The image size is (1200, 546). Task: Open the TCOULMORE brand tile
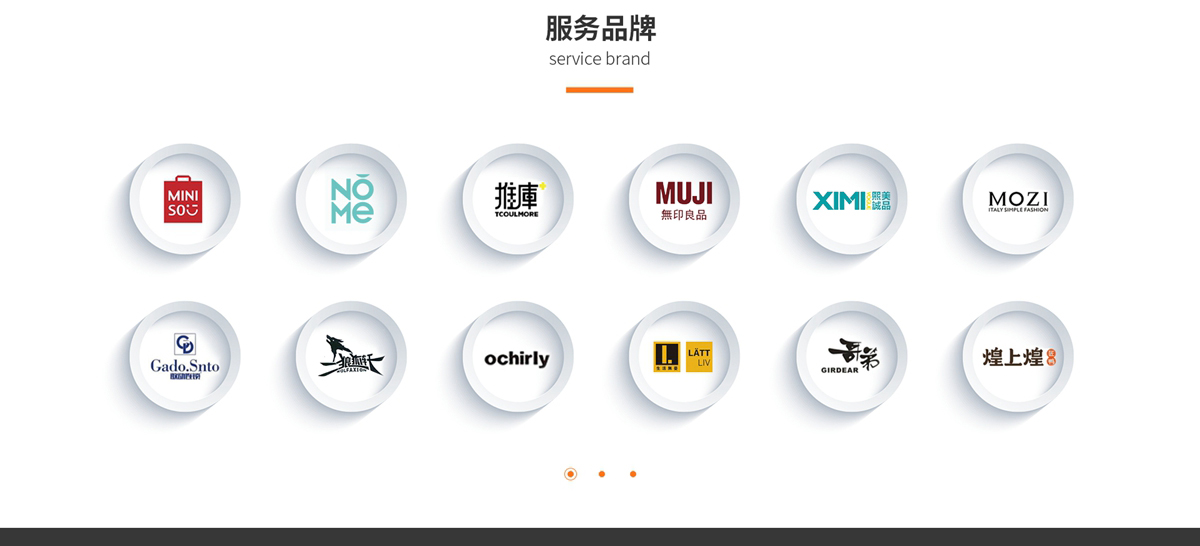coord(518,199)
